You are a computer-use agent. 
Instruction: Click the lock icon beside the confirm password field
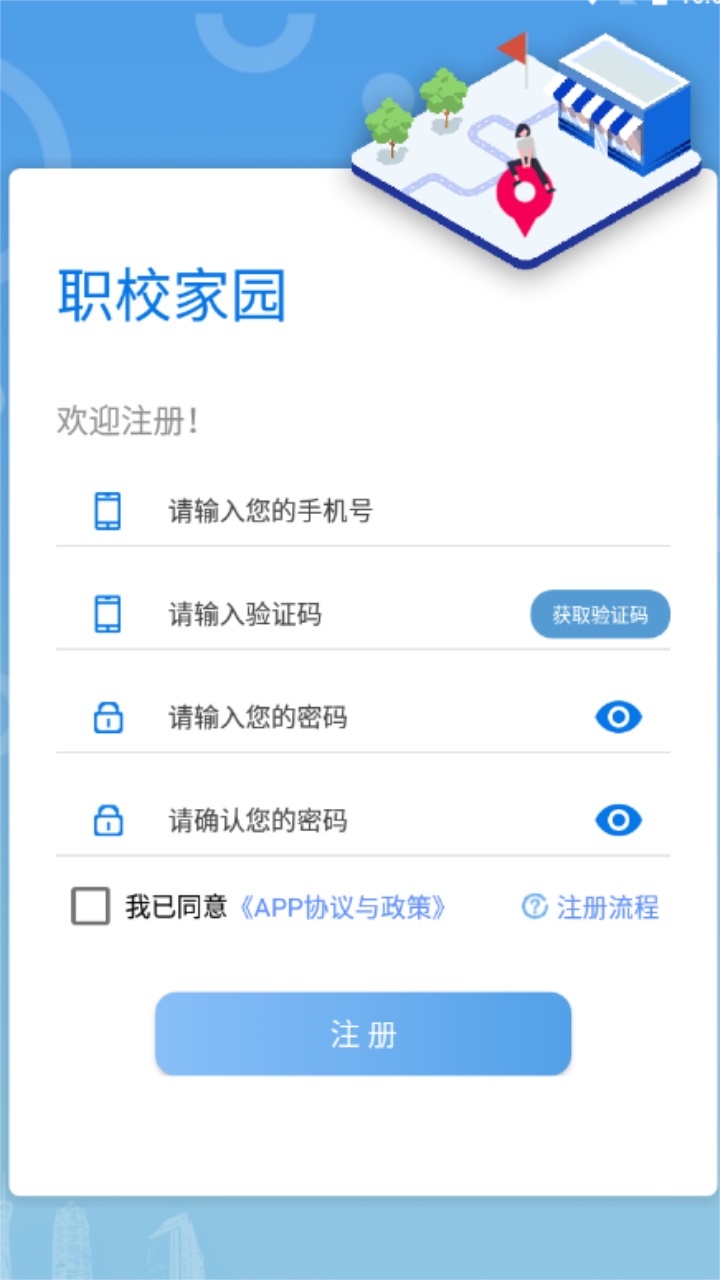[x=107, y=820]
